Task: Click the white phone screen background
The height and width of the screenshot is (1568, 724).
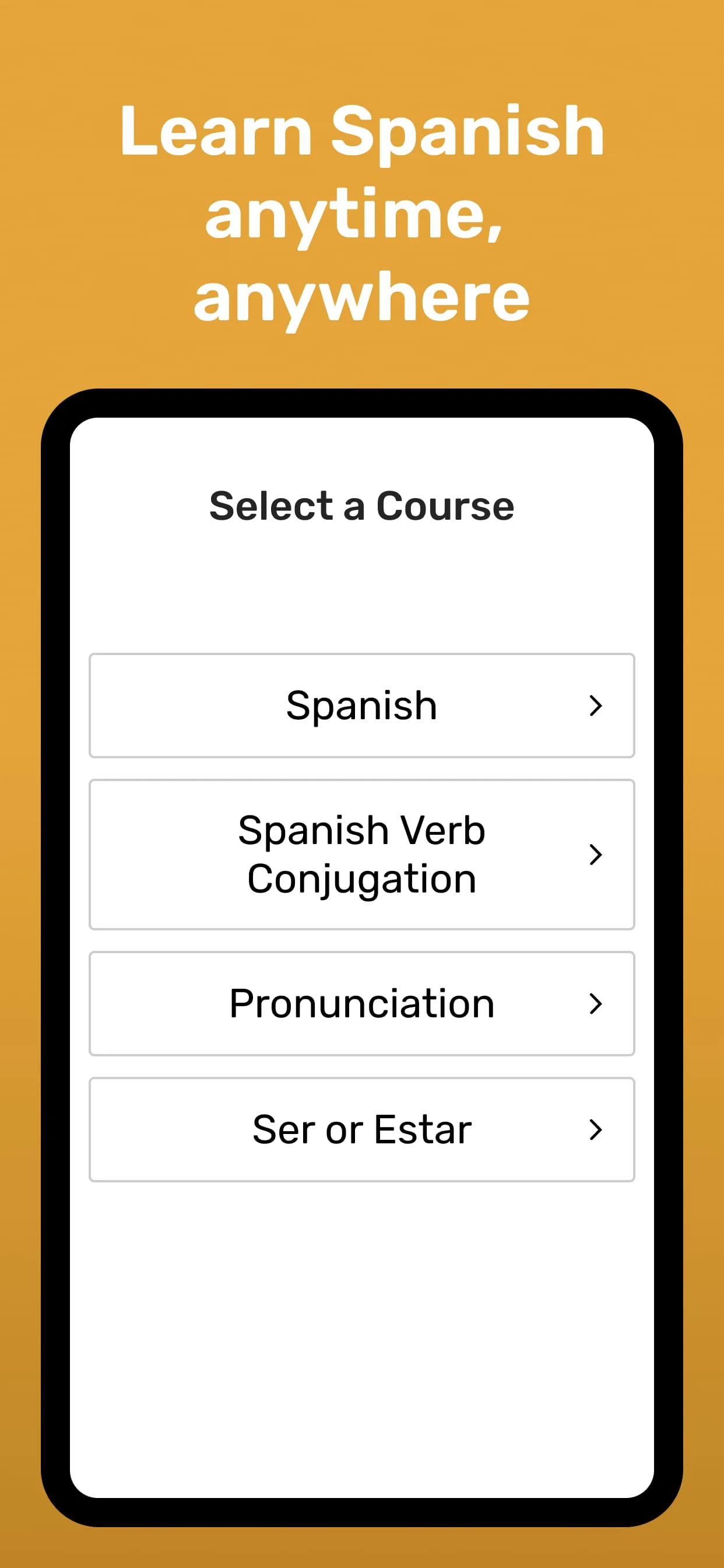Action: (361, 1308)
